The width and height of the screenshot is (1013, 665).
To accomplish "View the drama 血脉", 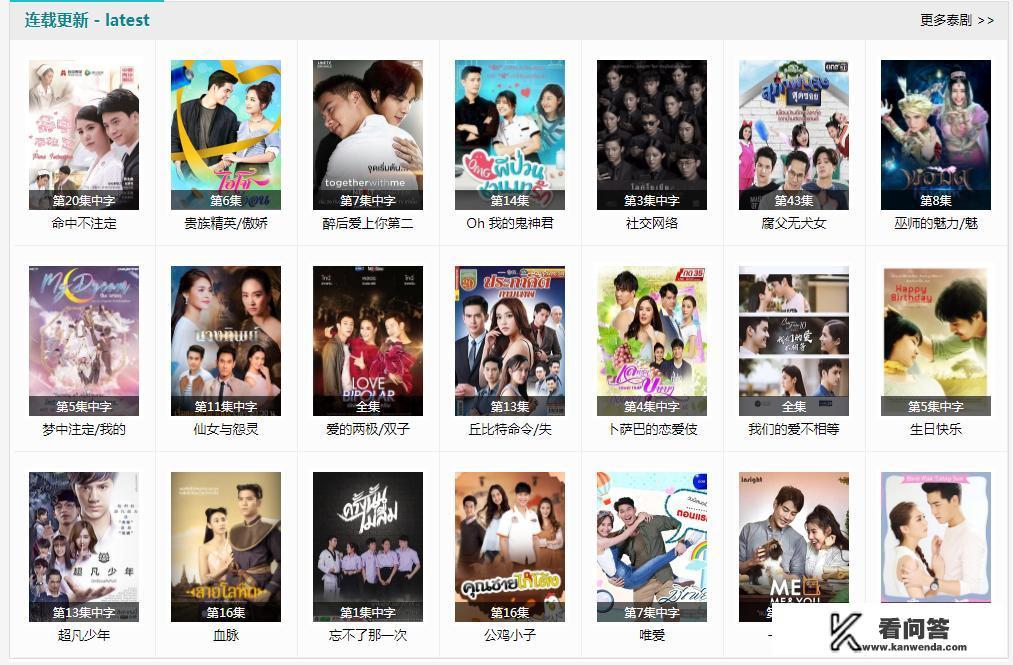I will 226,546.
